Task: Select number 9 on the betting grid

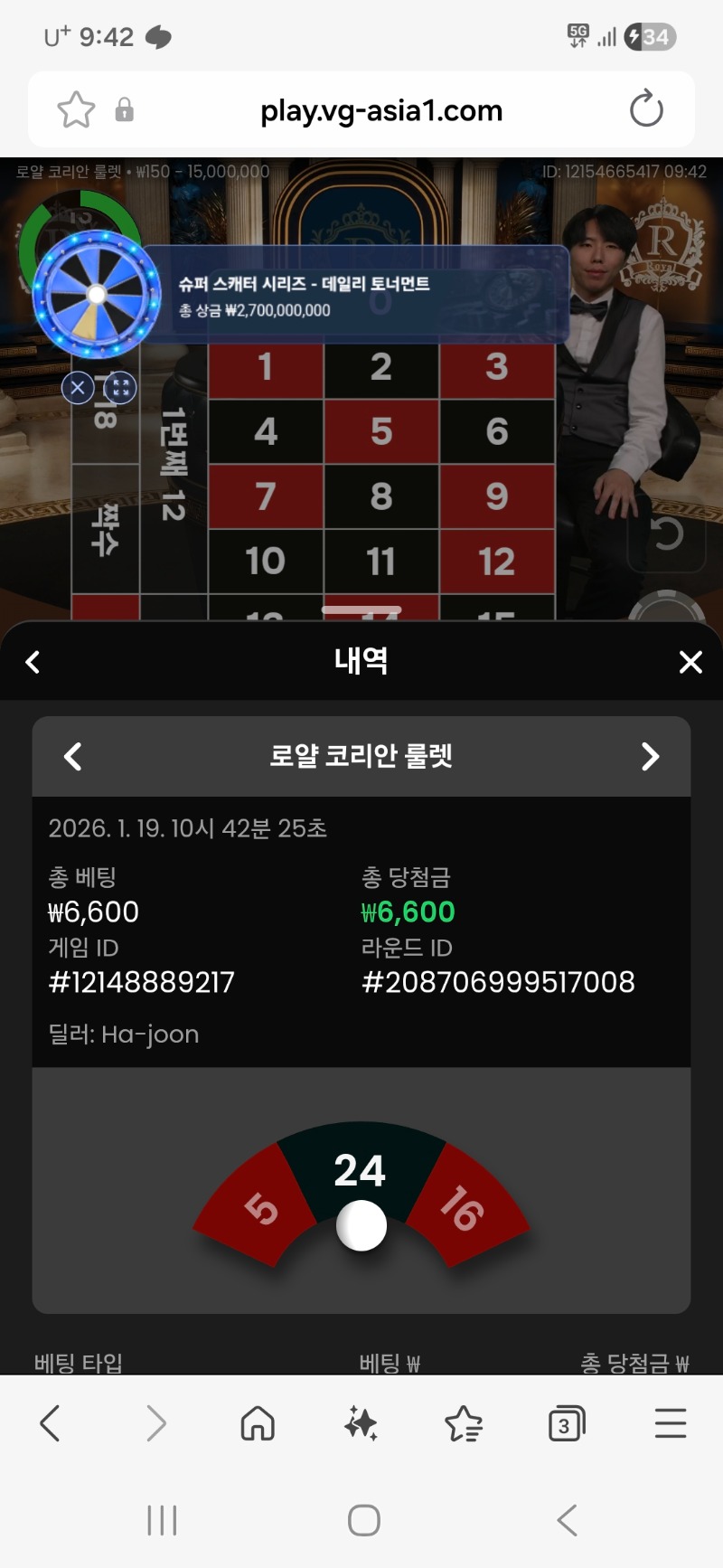Action: (496, 496)
